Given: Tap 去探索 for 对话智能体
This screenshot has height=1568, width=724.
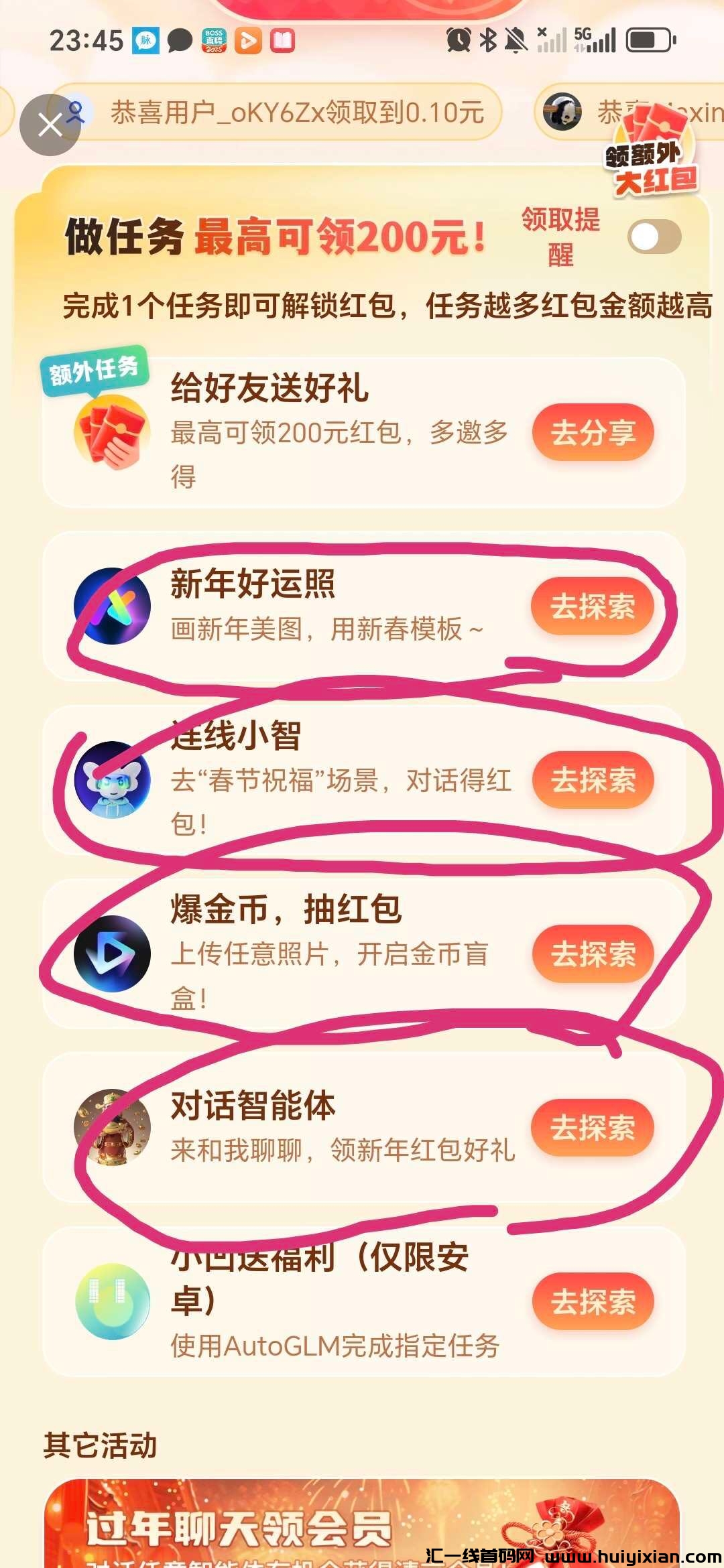Looking at the screenshot, I should (x=593, y=1128).
